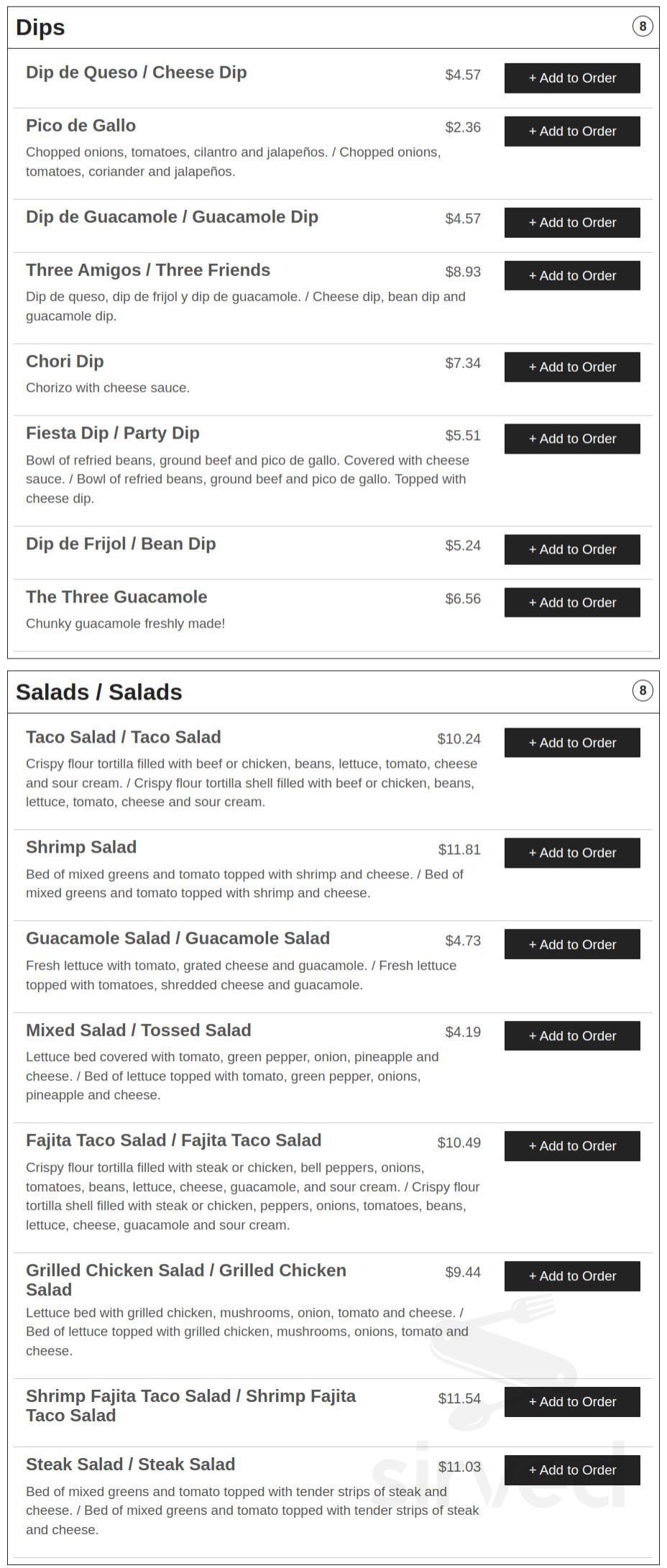This screenshot has height=1568, width=667.
Task: Add Pico de Gallo to order
Action: [x=571, y=131]
